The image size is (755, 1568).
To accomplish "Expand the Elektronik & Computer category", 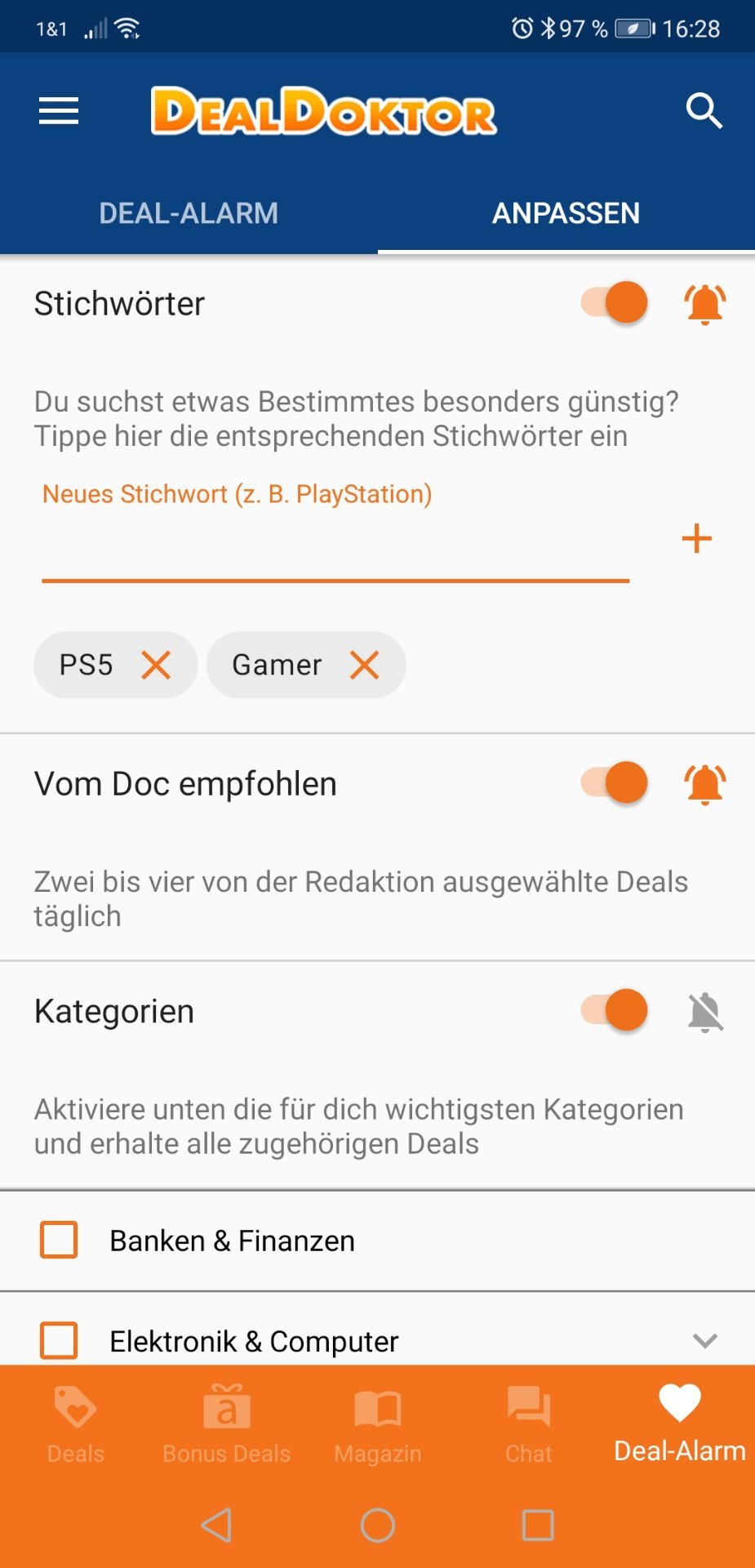I will pos(704,1341).
